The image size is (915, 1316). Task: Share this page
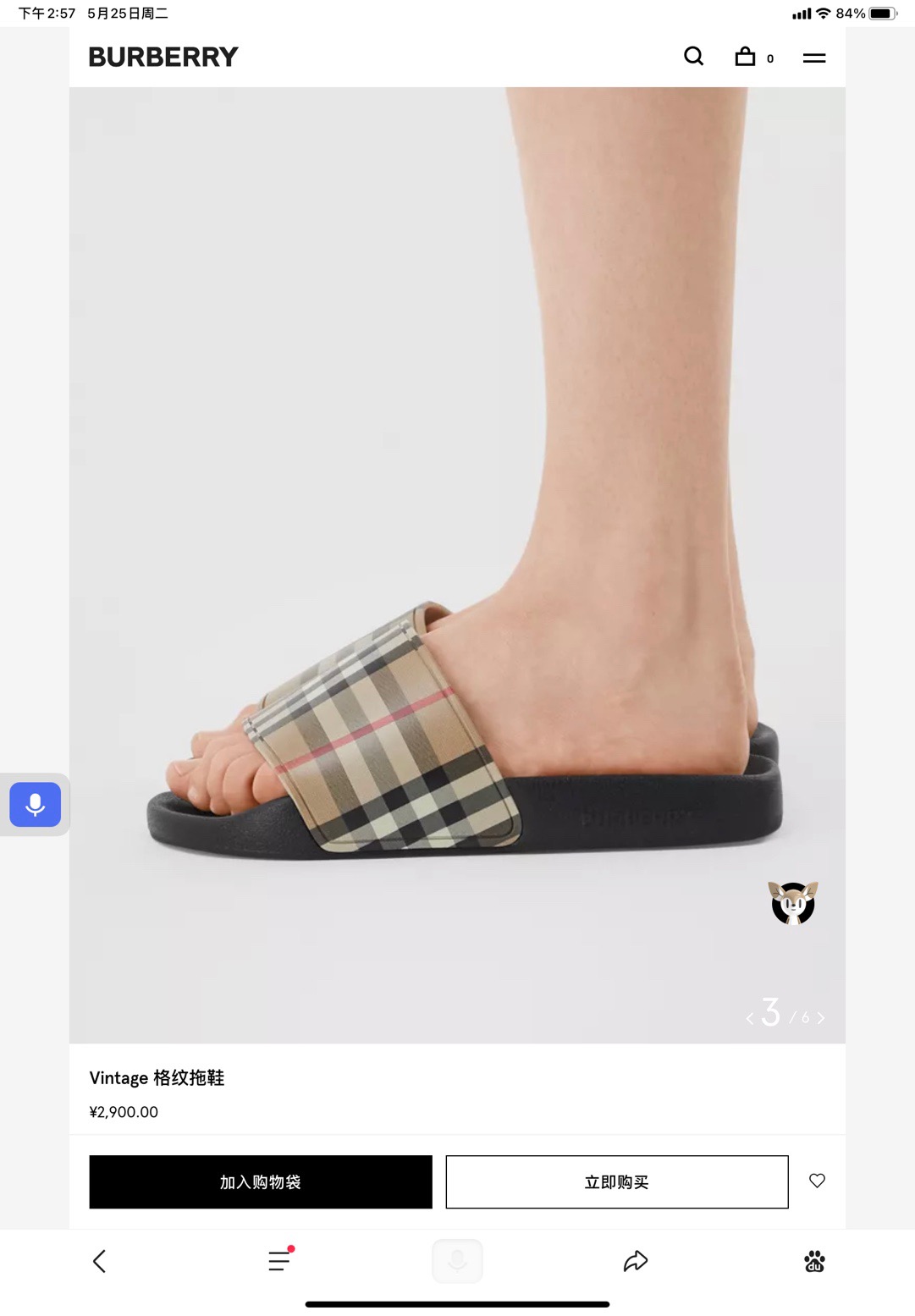tap(636, 1261)
